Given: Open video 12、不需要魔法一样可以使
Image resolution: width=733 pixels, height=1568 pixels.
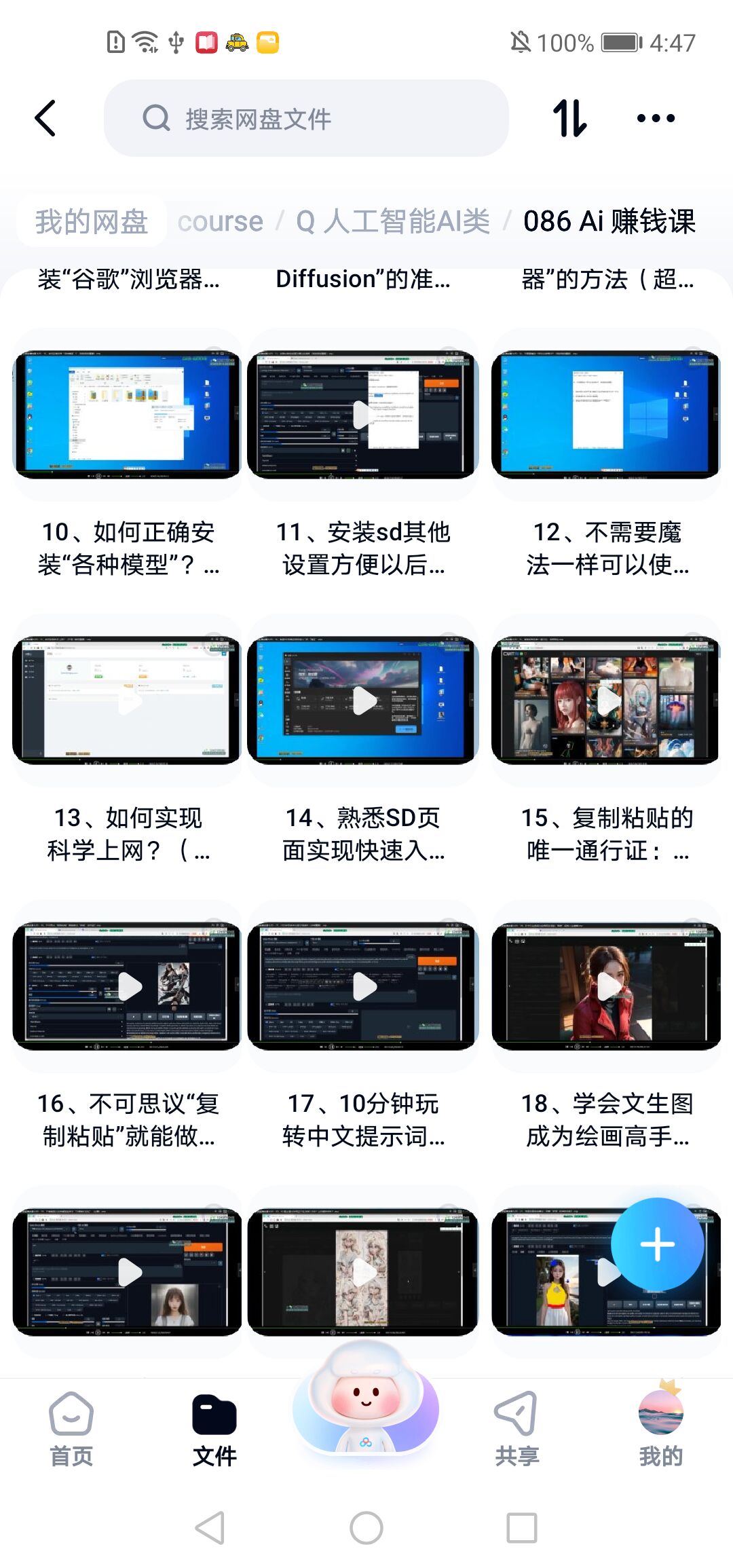Looking at the screenshot, I should pos(606,415).
